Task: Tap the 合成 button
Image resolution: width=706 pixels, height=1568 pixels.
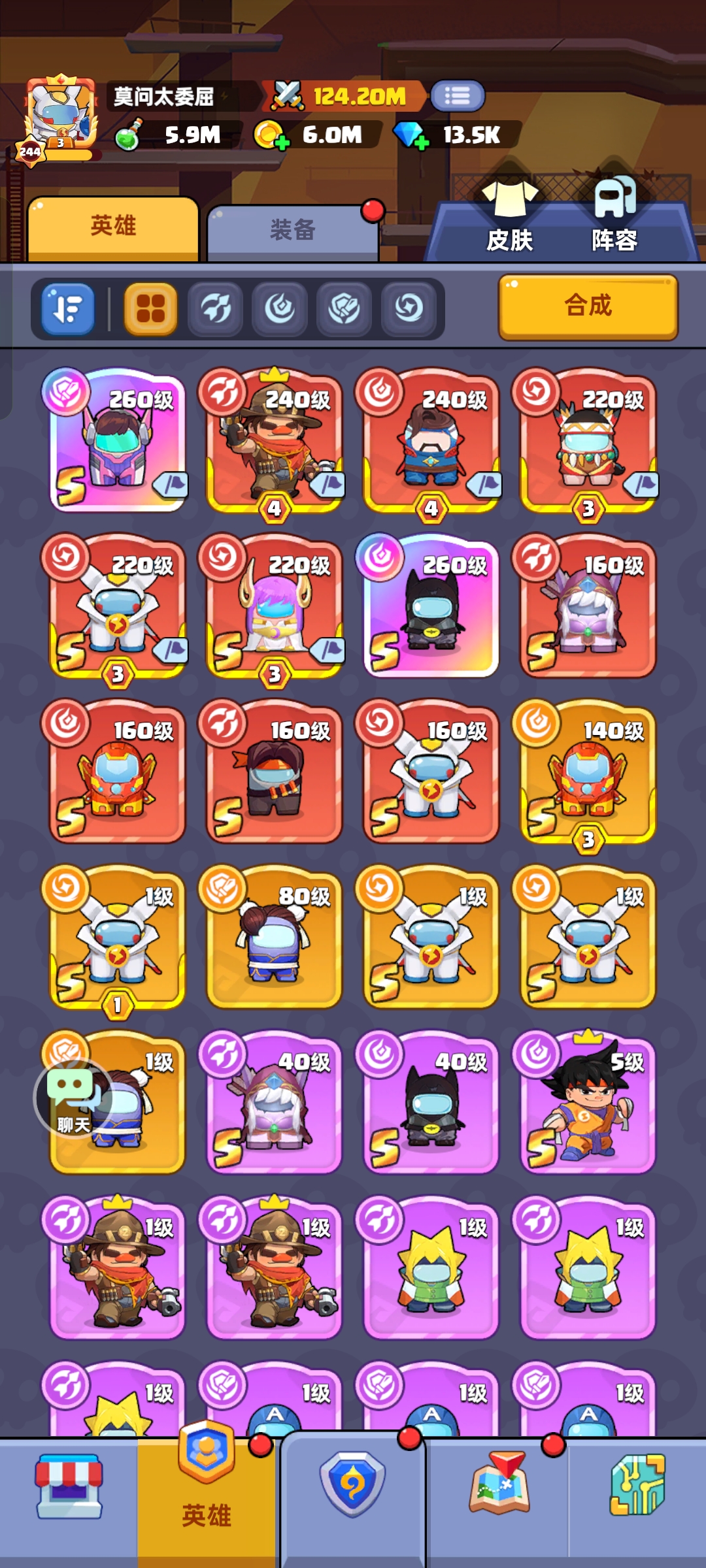Action: pos(588,306)
